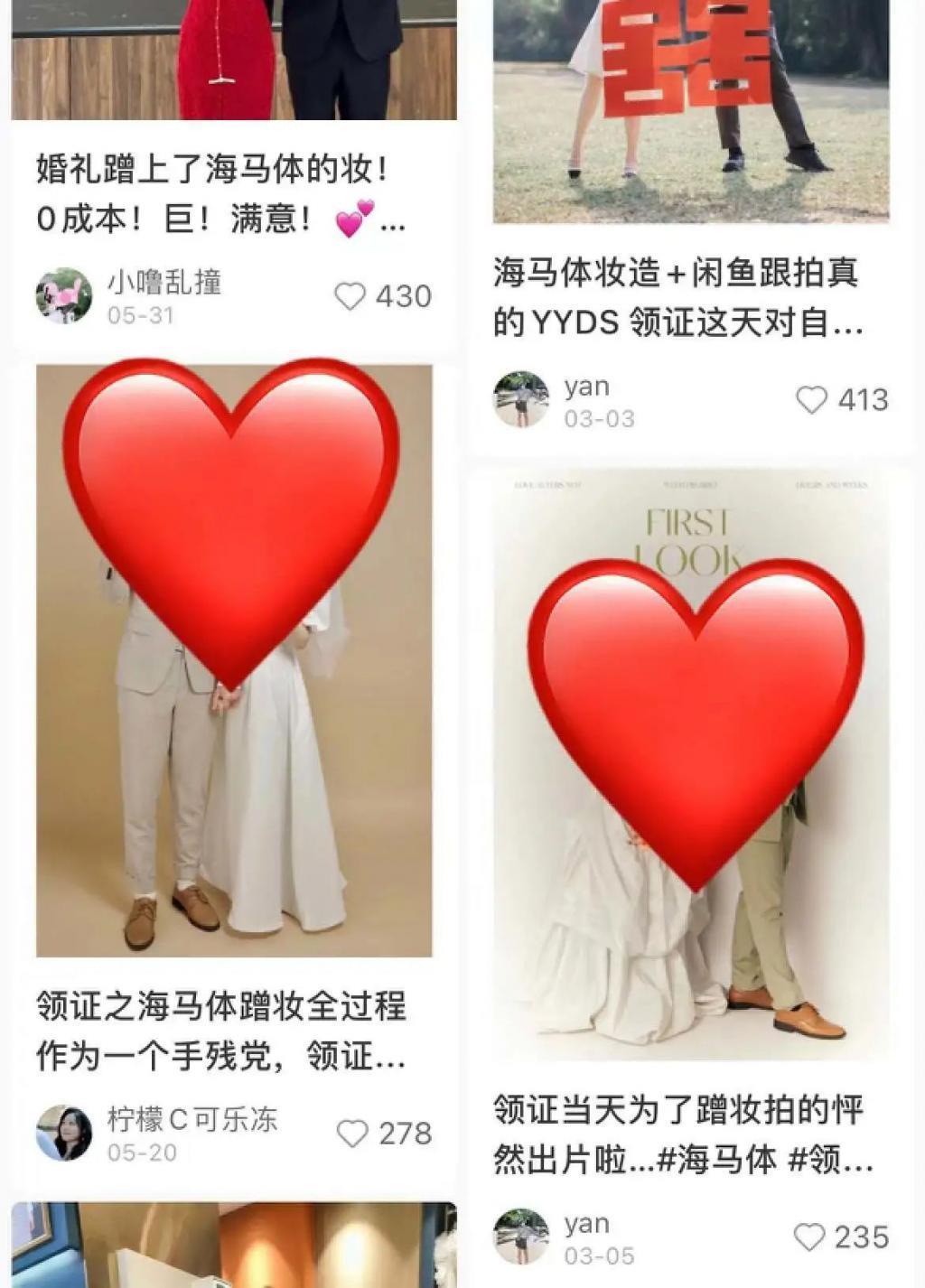Open yan's avatar under the 03-03 post
This screenshot has height=1288, width=925.
click(x=519, y=399)
